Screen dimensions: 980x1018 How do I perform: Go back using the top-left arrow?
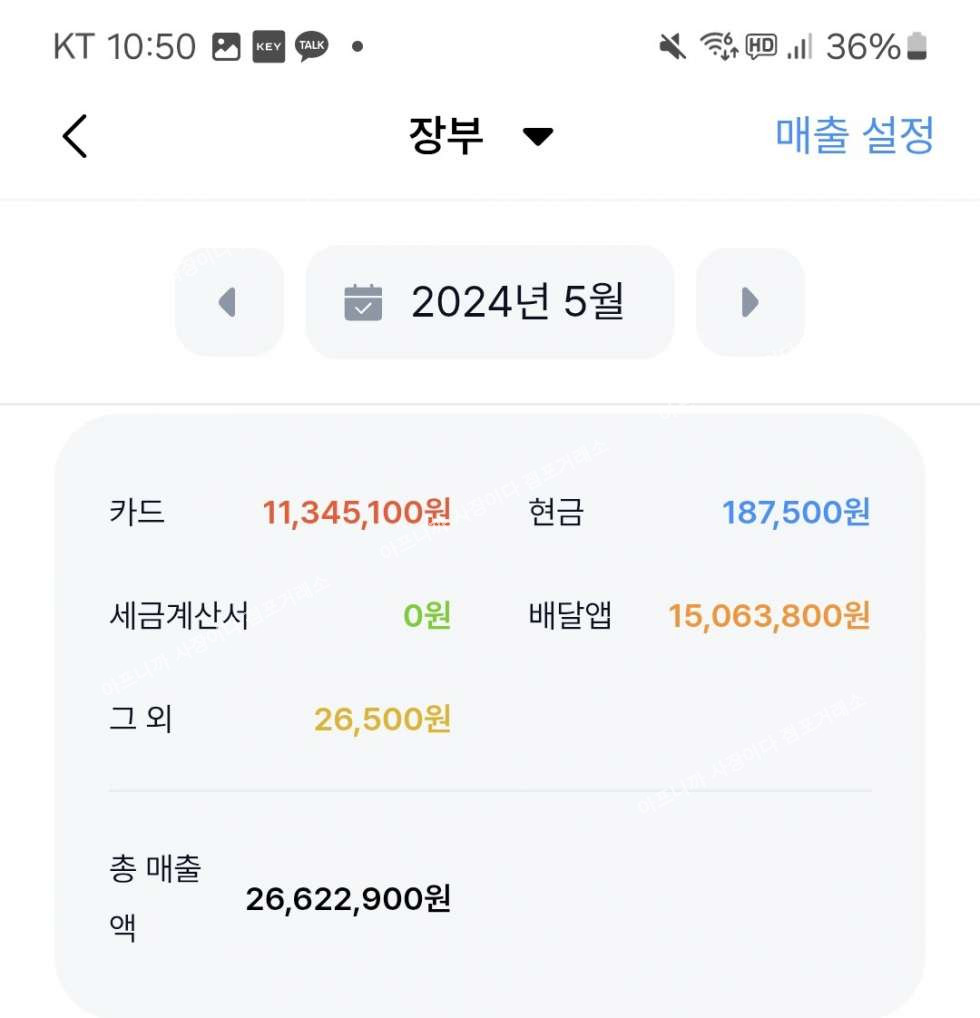[x=75, y=136]
